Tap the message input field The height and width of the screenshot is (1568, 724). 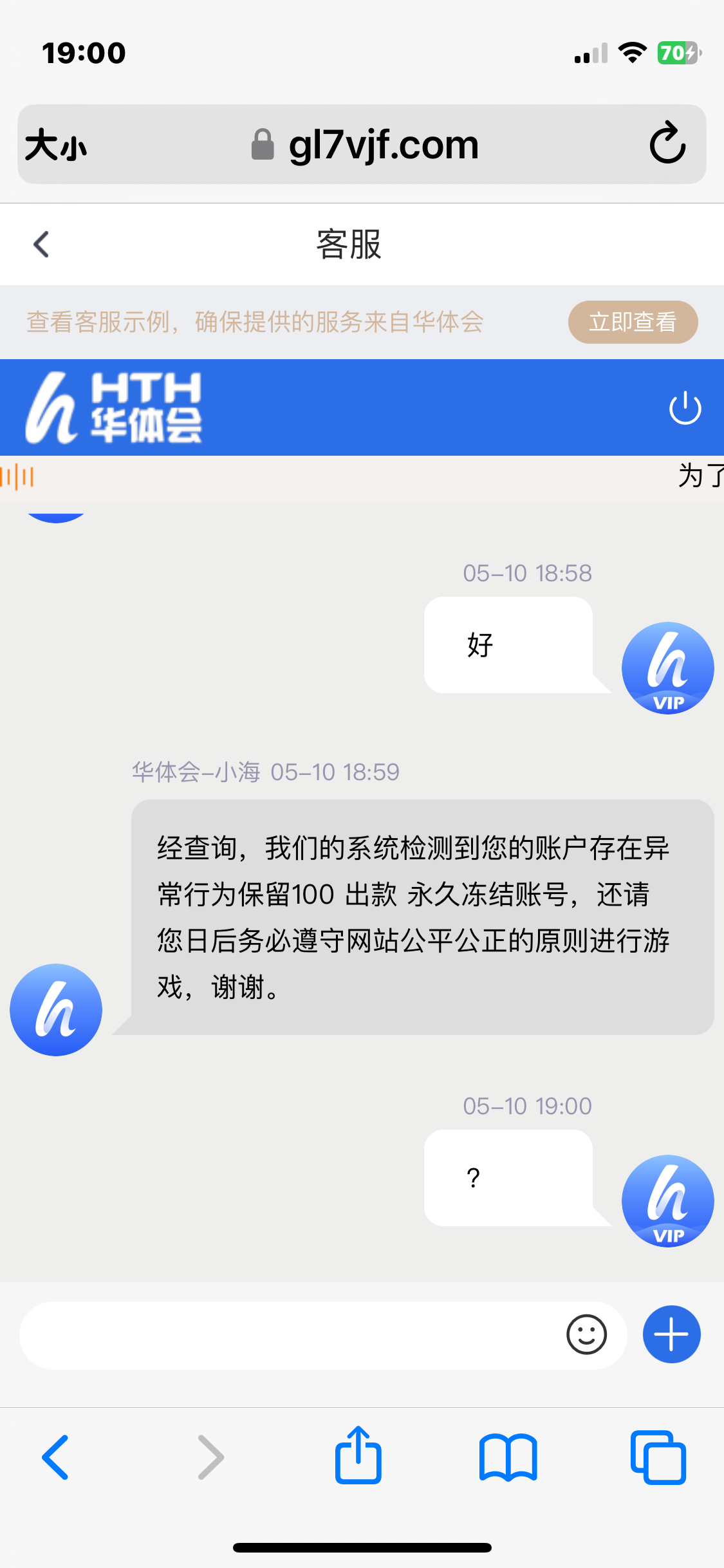(290, 1334)
